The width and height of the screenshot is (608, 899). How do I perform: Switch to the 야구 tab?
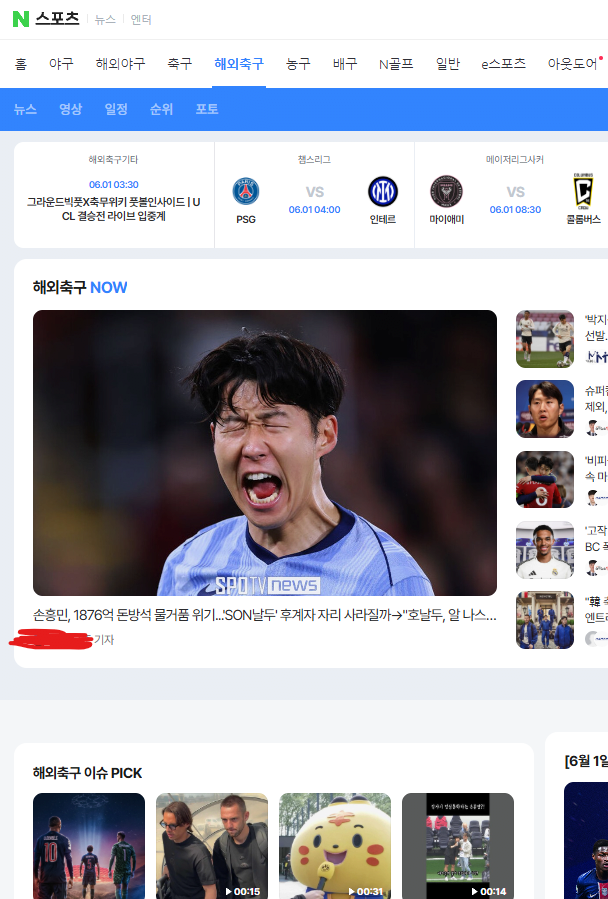click(x=61, y=64)
